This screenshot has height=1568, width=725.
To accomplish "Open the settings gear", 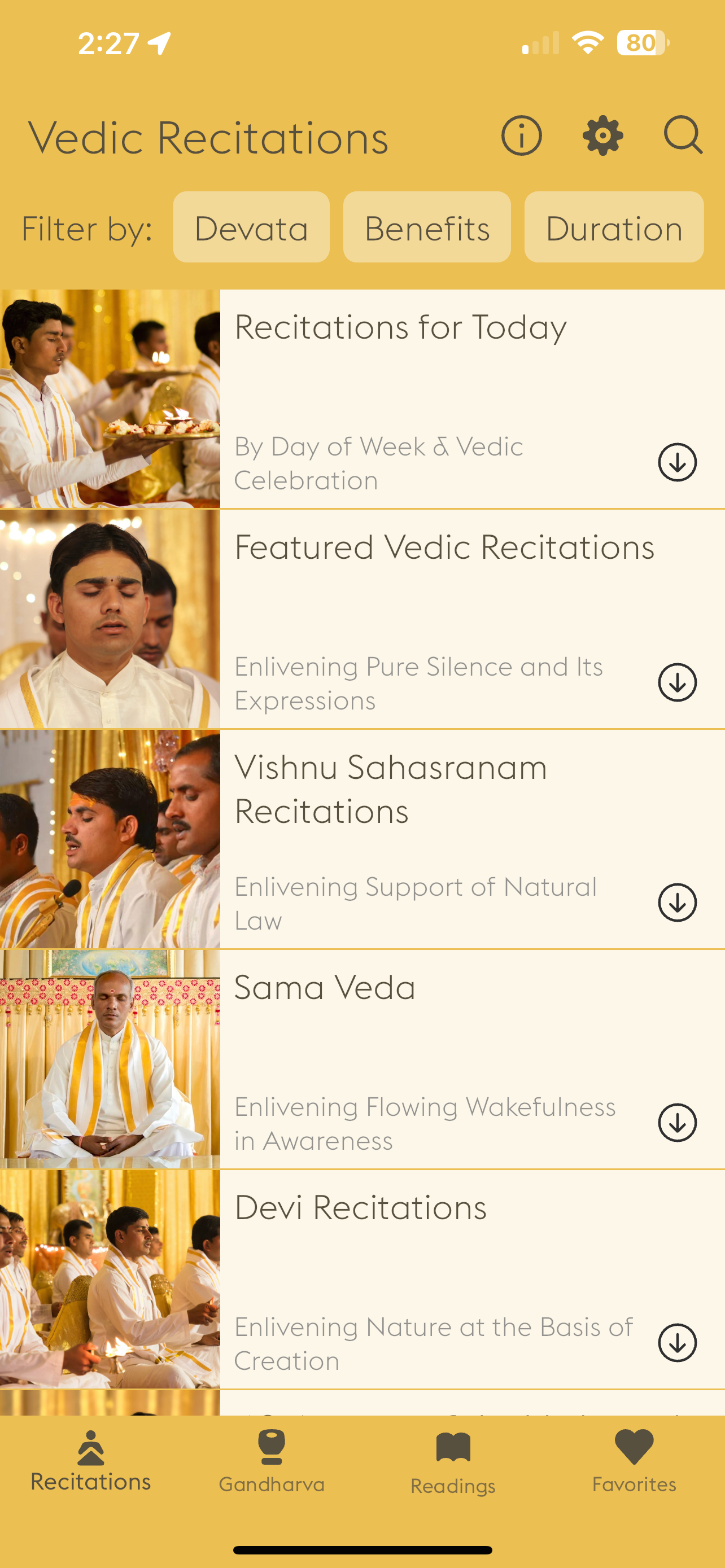I will [602, 135].
